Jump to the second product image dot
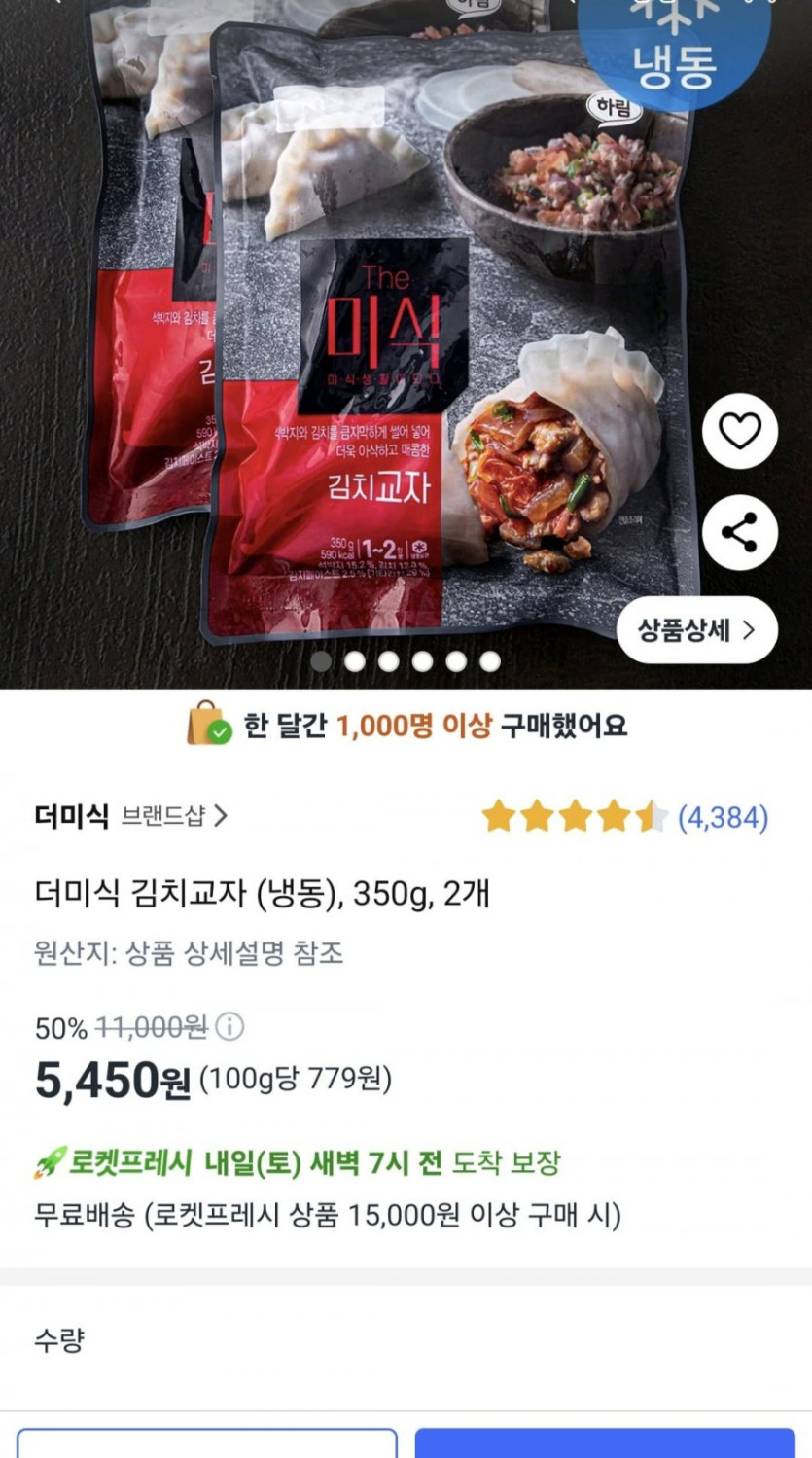The height and width of the screenshot is (1458, 812). [355, 661]
